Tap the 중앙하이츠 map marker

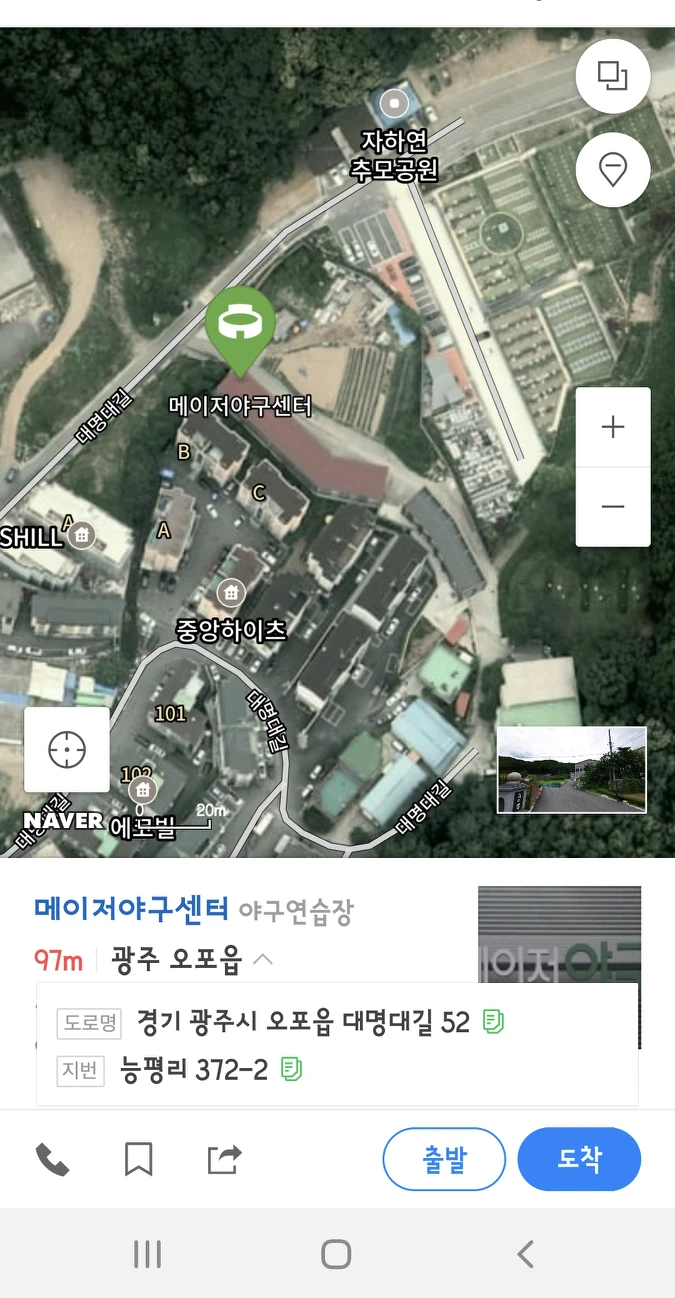pos(231,593)
